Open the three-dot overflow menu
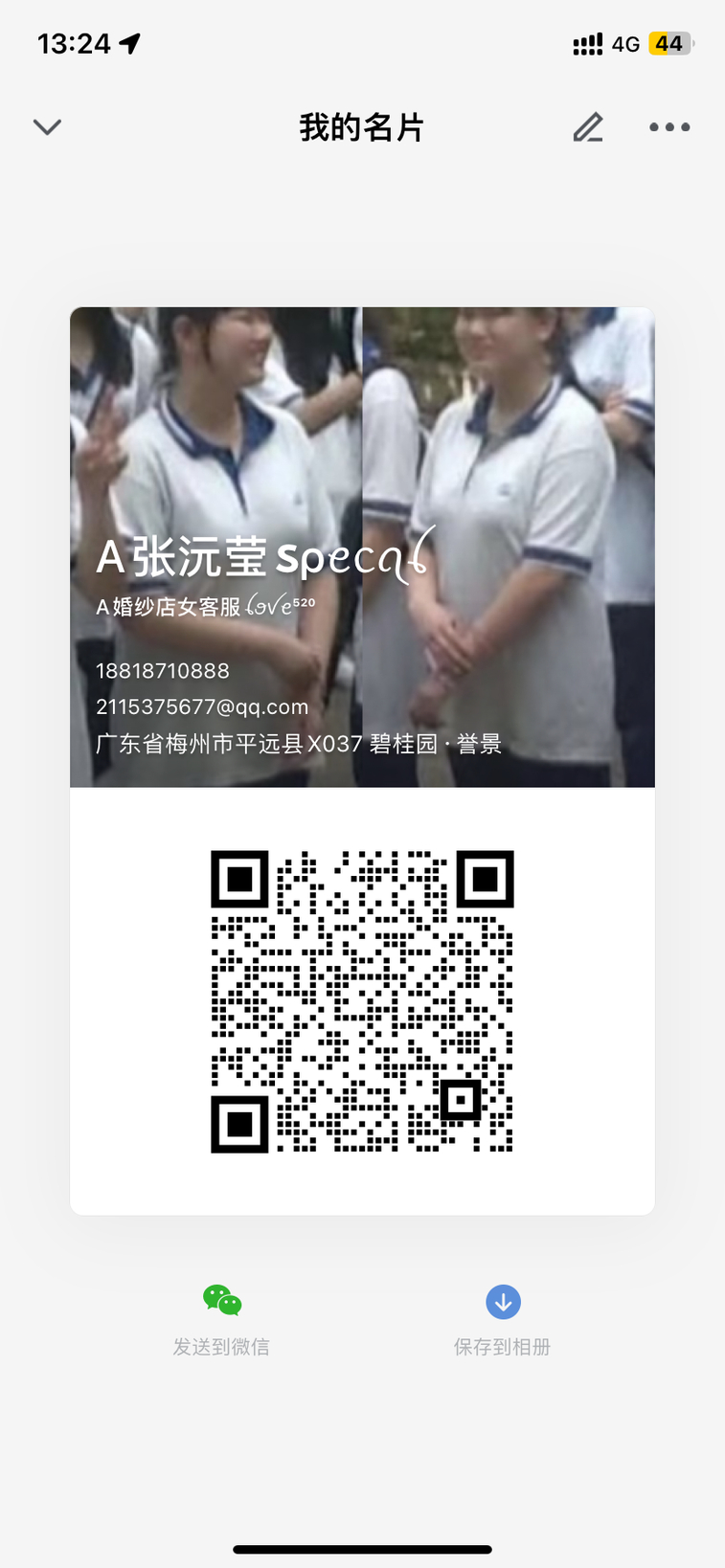 point(669,127)
